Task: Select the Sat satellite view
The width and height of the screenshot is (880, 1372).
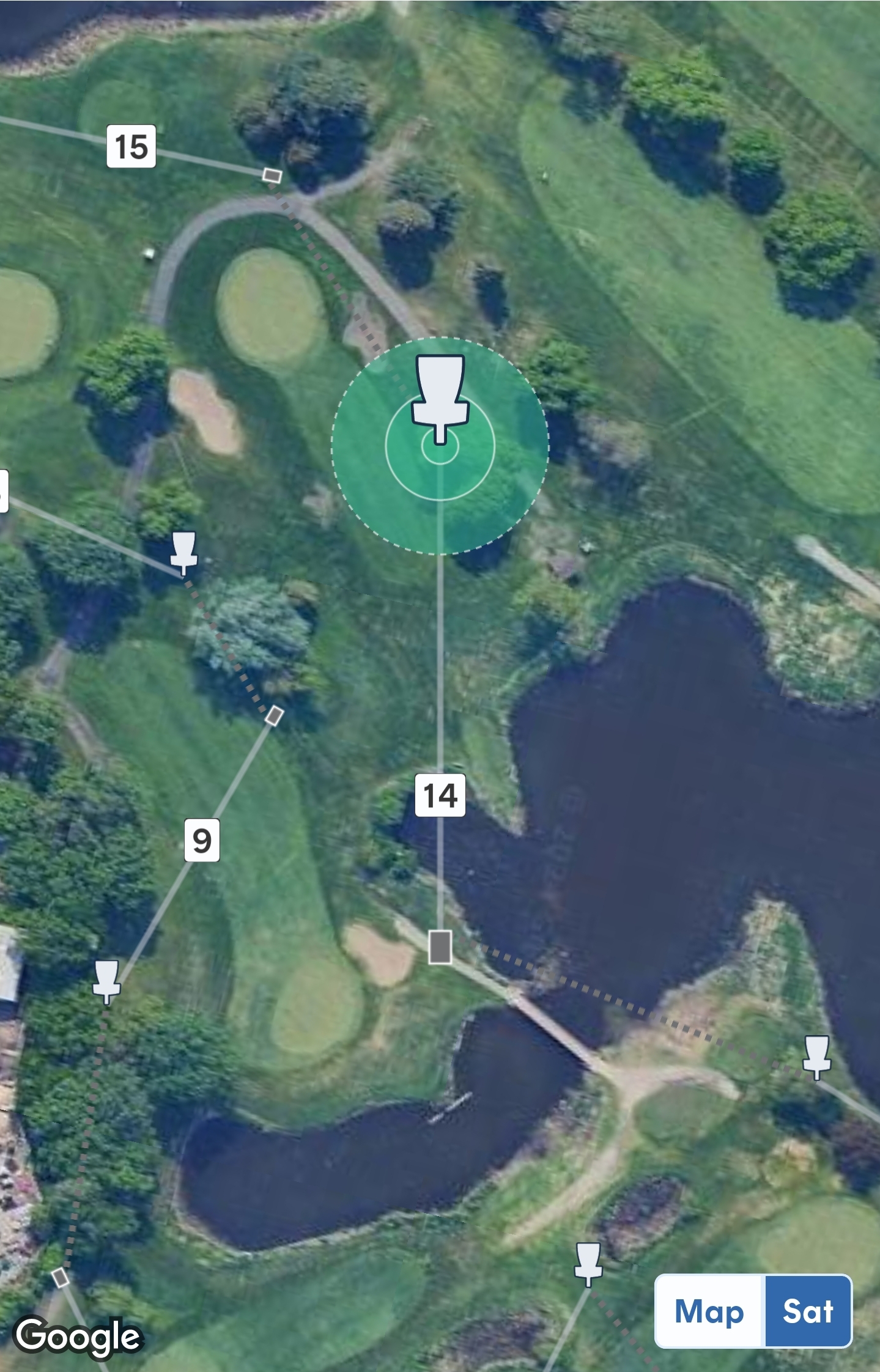Action: coord(808,1311)
